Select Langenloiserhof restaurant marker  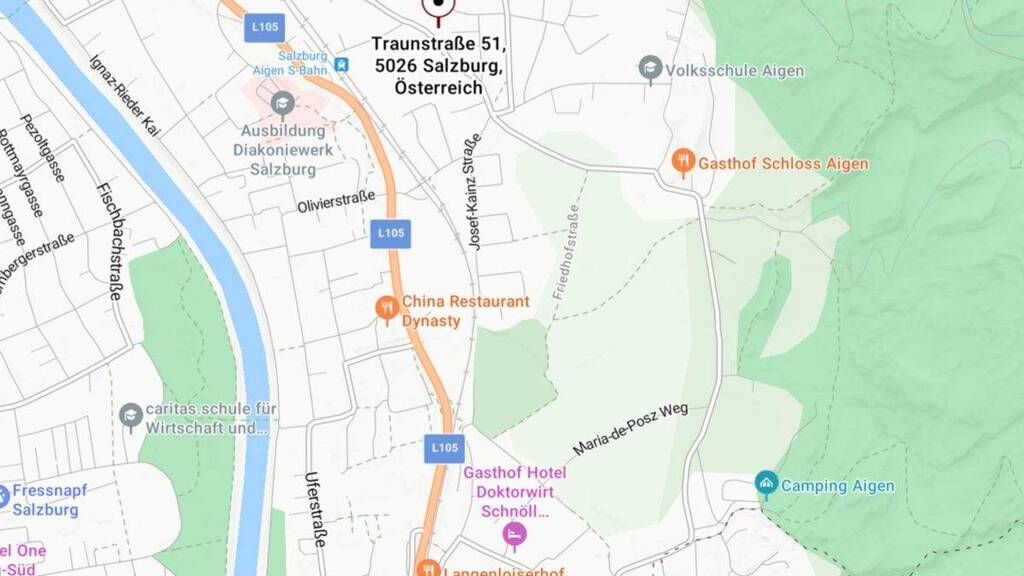click(x=428, y=568)
